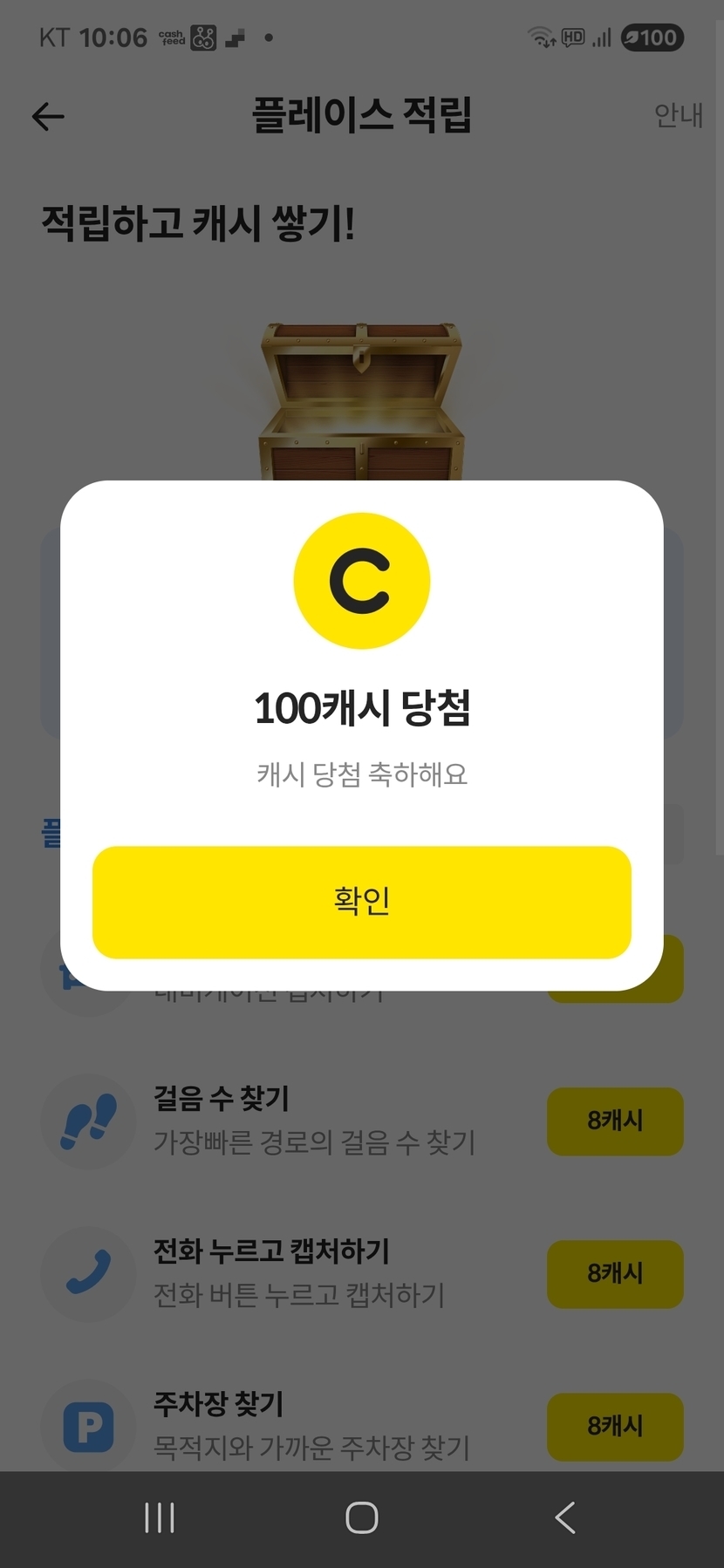Select the 8캐시 button for 주차장 찾기

click(x=614, y=1426)
